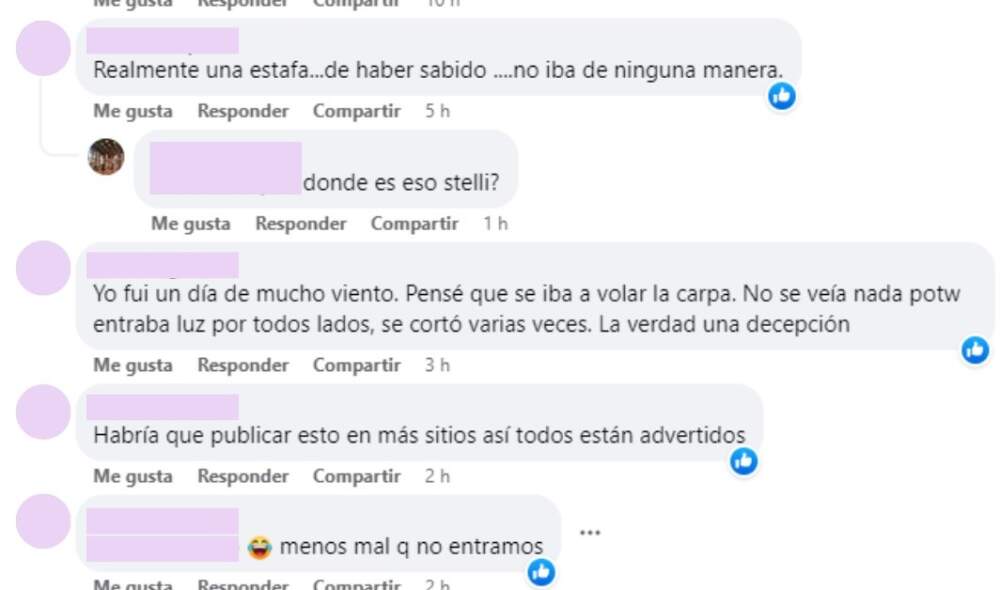Reply to 'donde es eso stelli?' comment

coord(301,224)
